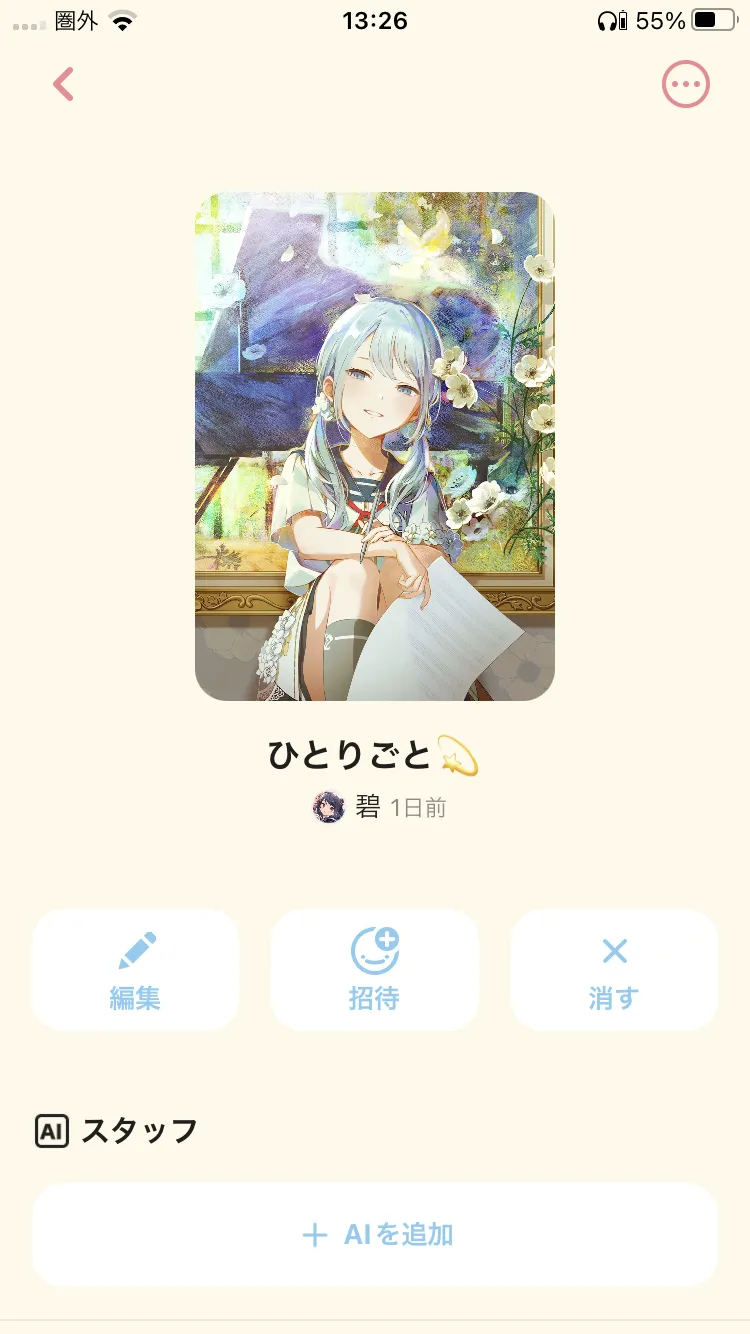Open the 招待 invite option

(375, 970)
